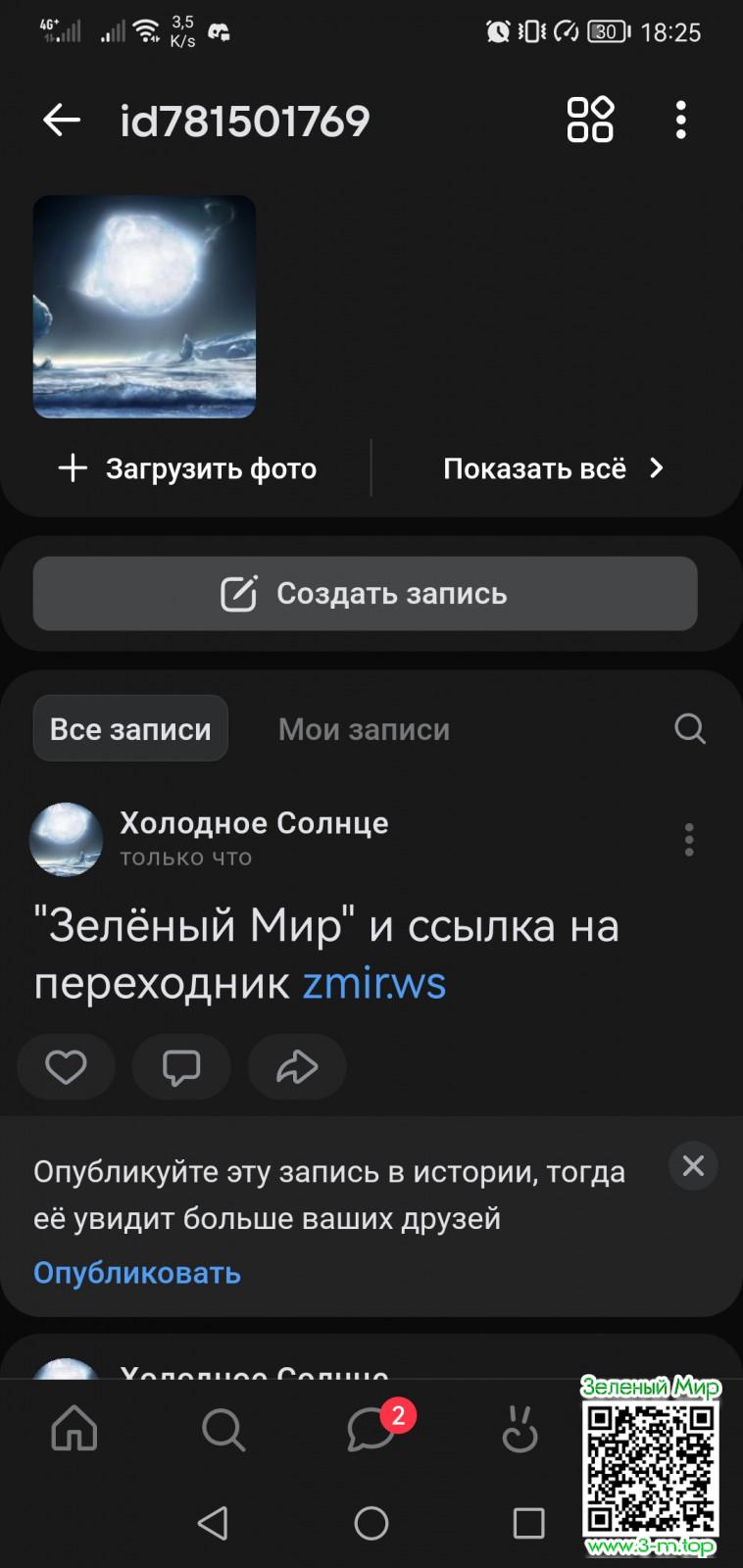
Task: Switch to Все записи tab
Action: 130,729
